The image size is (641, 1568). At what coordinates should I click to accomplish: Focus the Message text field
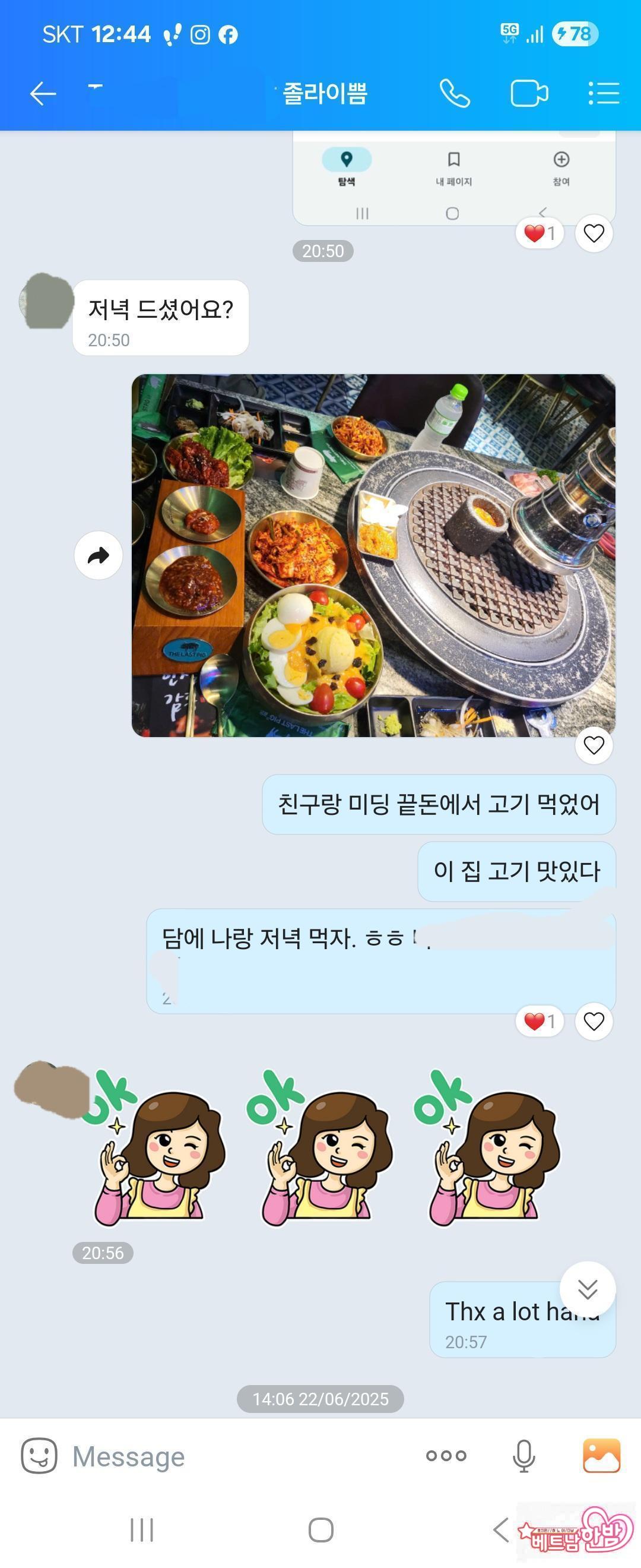231,1456
